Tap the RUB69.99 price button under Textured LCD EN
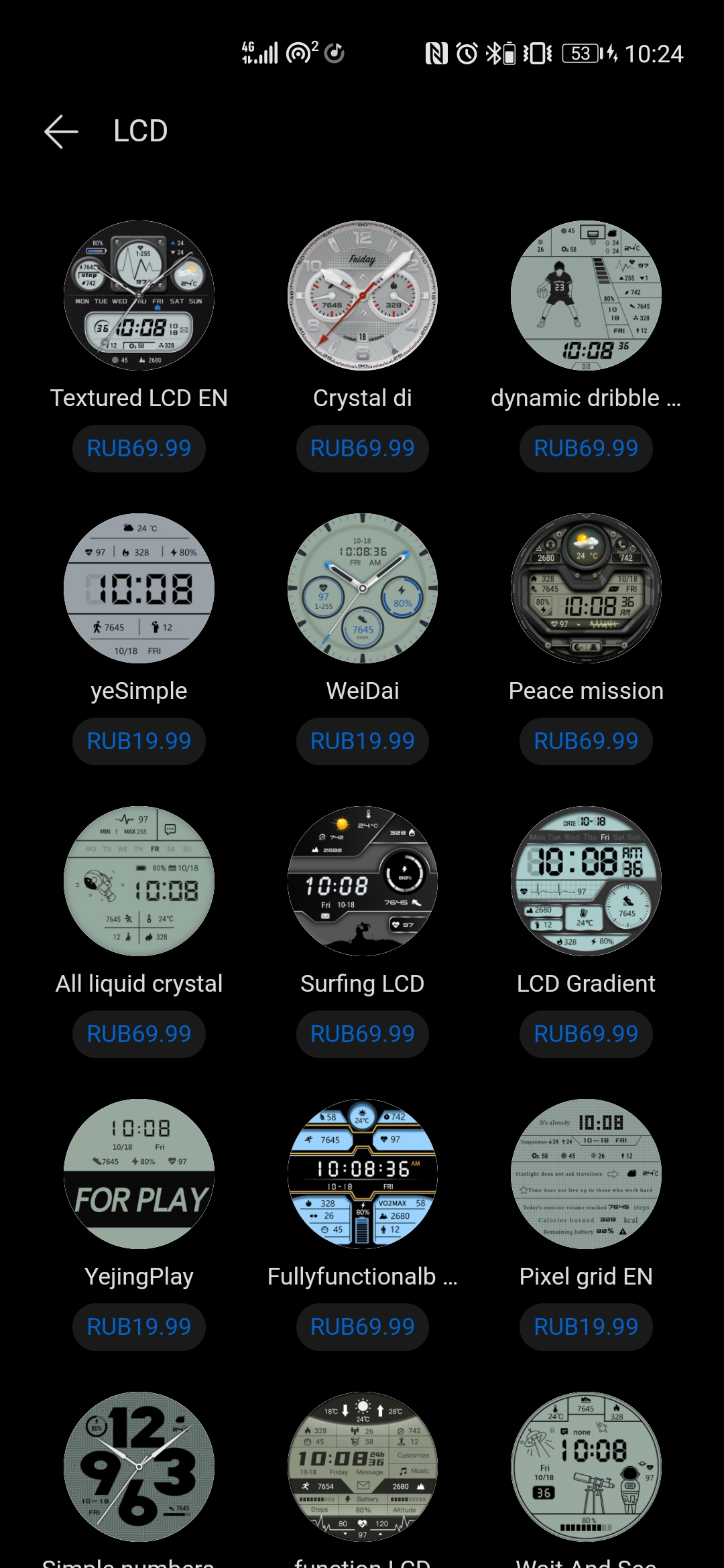 click(139, 448)
